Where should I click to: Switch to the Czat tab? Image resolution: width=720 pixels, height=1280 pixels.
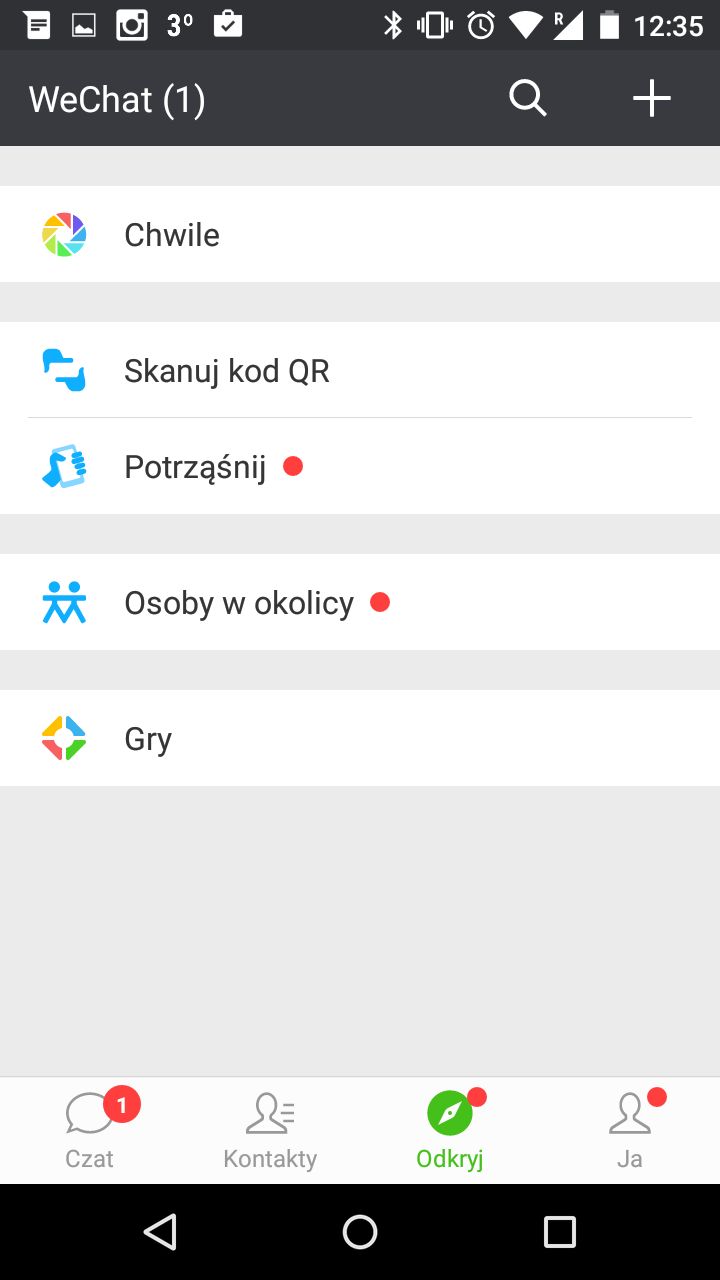tap(90, 1130)
